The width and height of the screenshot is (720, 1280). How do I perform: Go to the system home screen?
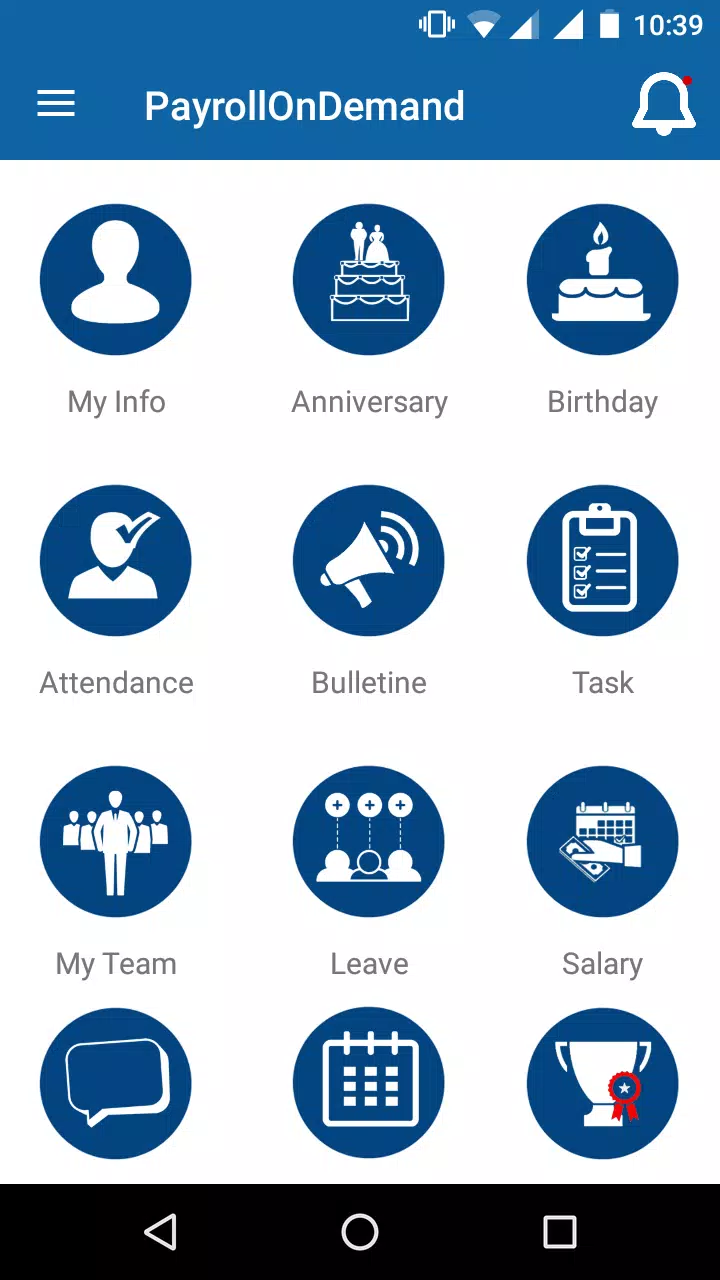(360, 1232)
